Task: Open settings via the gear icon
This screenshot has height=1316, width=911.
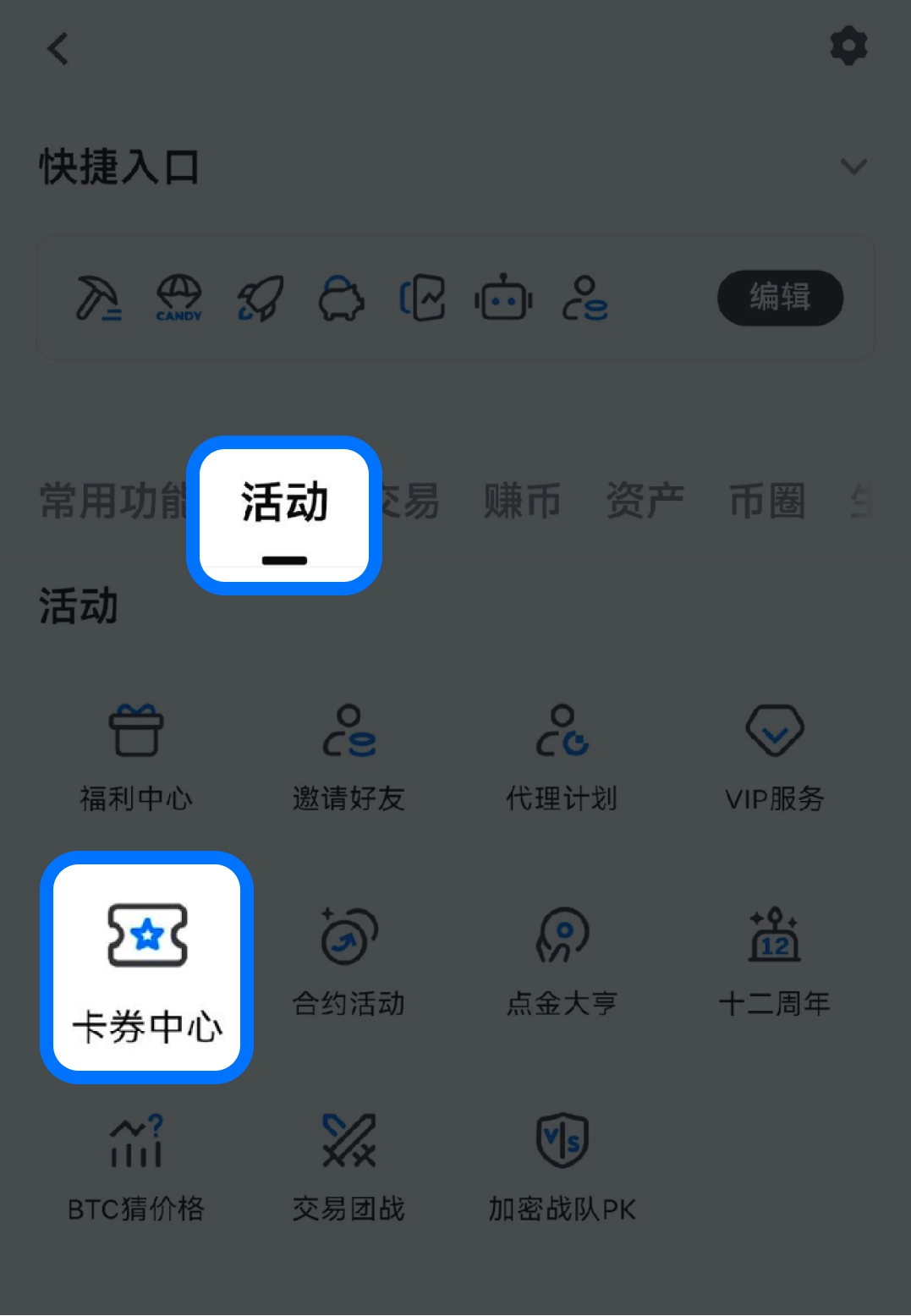Action: pos(848,46)
